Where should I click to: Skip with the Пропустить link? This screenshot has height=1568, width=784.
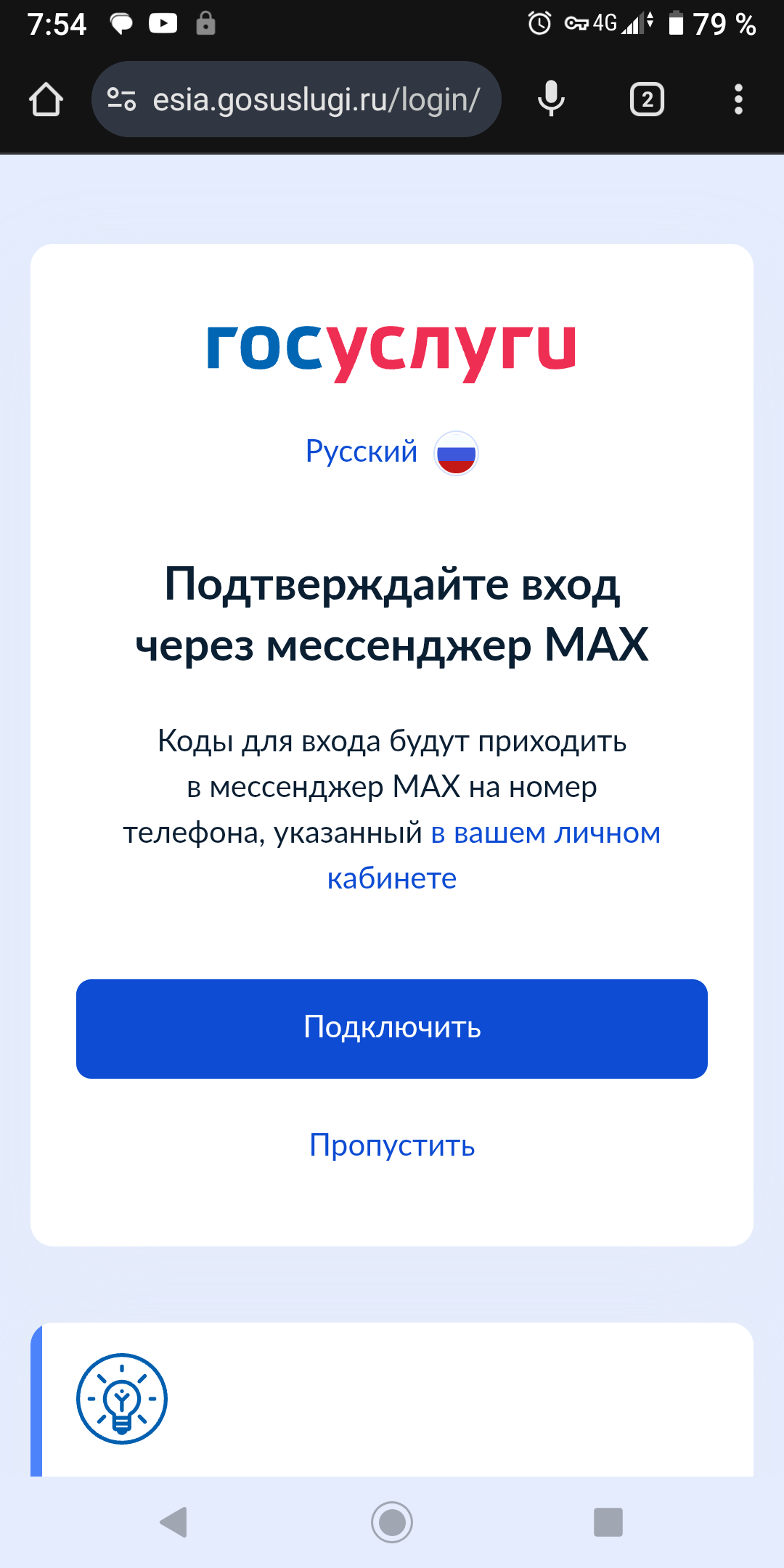tap(392, 1146)
